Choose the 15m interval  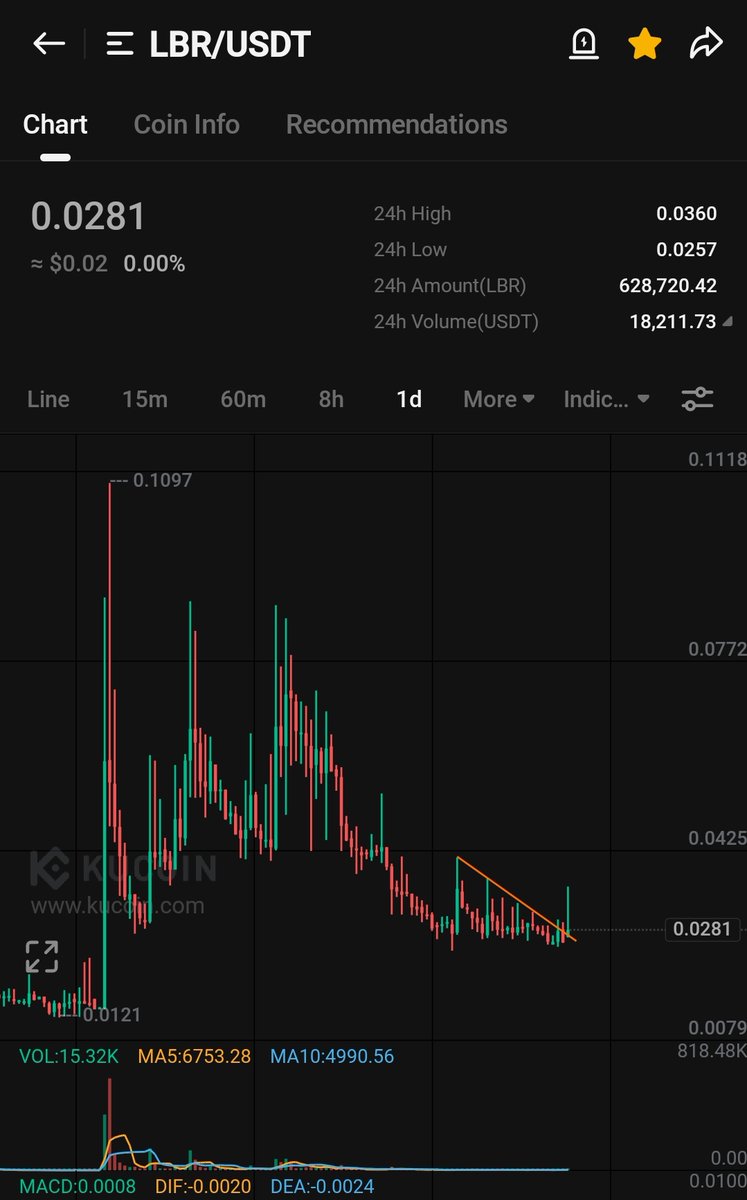click(x=145, y=399)
